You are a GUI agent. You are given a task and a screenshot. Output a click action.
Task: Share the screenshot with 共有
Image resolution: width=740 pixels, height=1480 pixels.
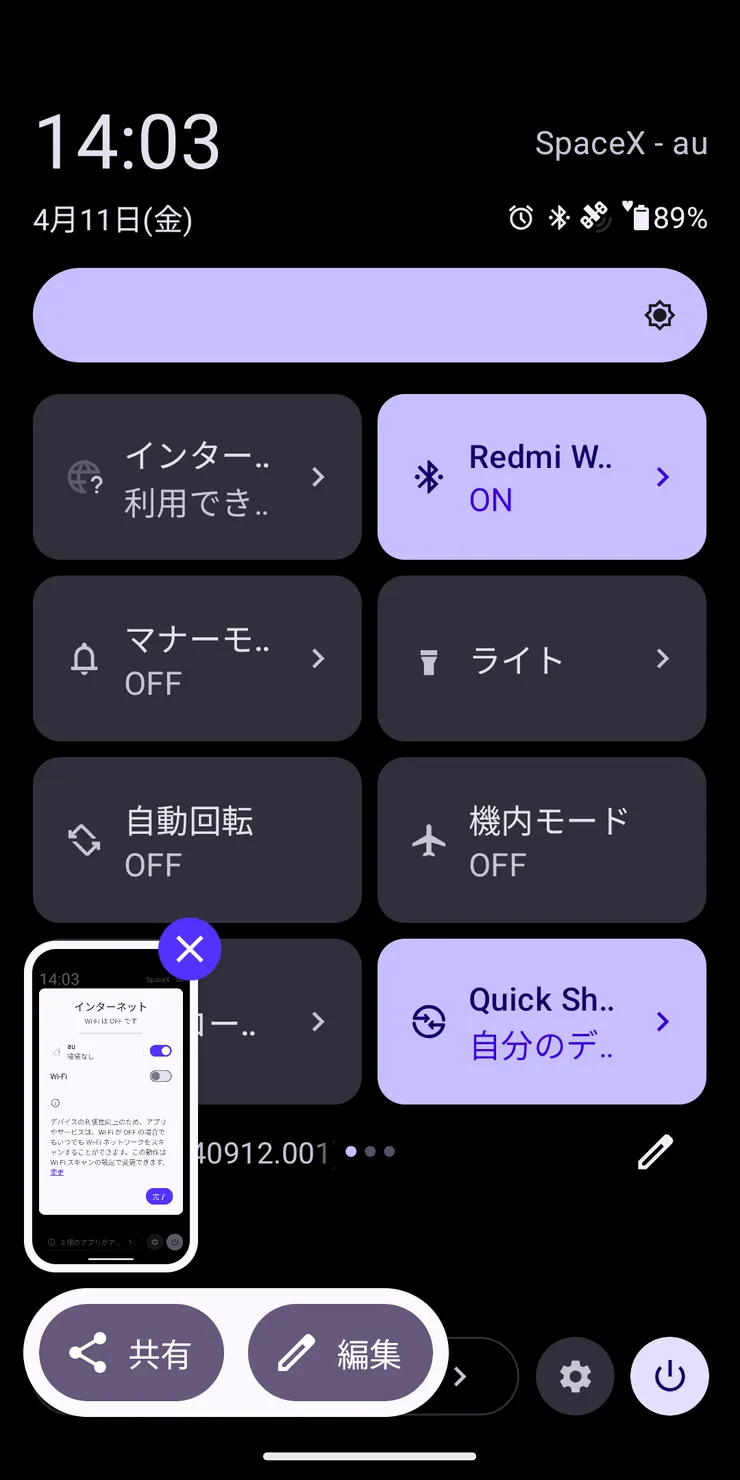click(x=131, y=1354)
